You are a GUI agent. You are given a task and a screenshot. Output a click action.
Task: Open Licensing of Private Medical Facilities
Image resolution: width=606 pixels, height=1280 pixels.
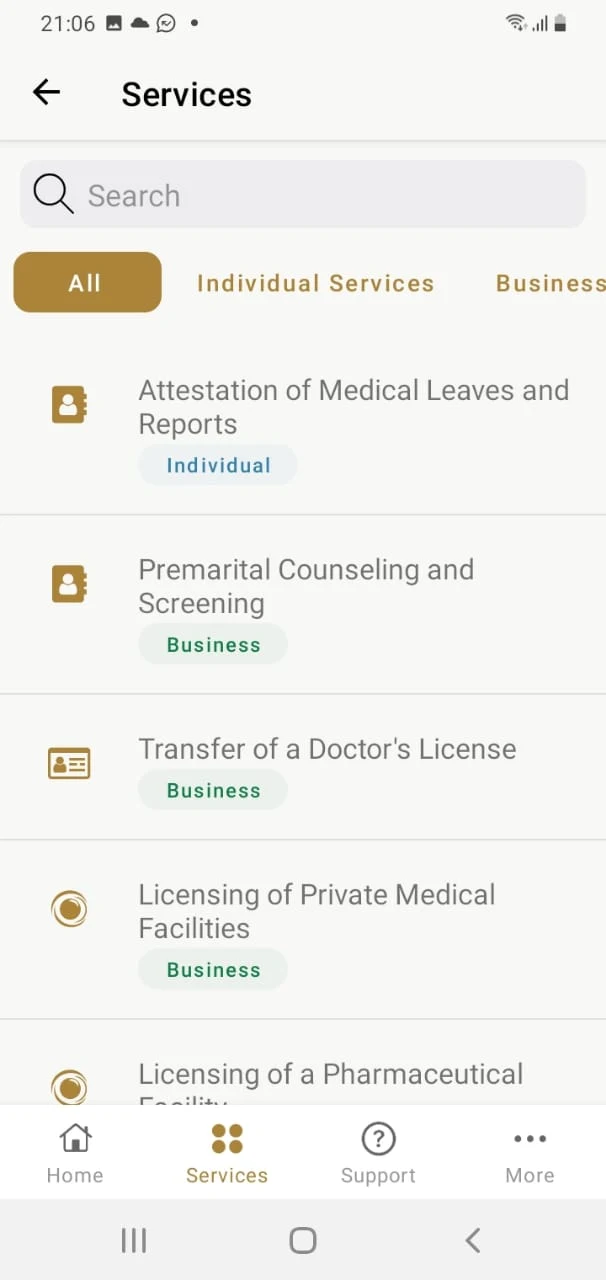pos(303,930)
